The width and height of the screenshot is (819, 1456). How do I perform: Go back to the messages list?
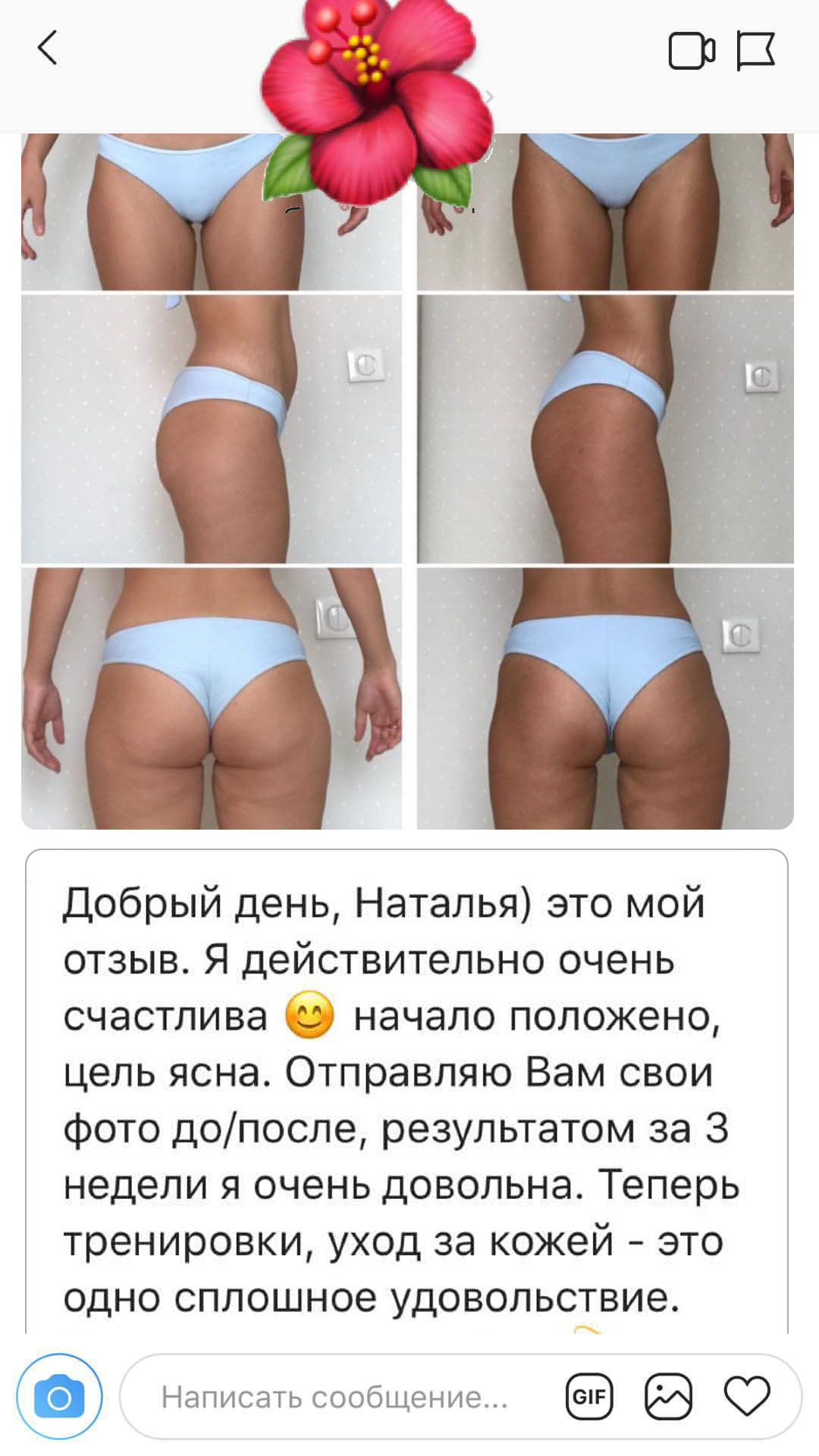48,49
